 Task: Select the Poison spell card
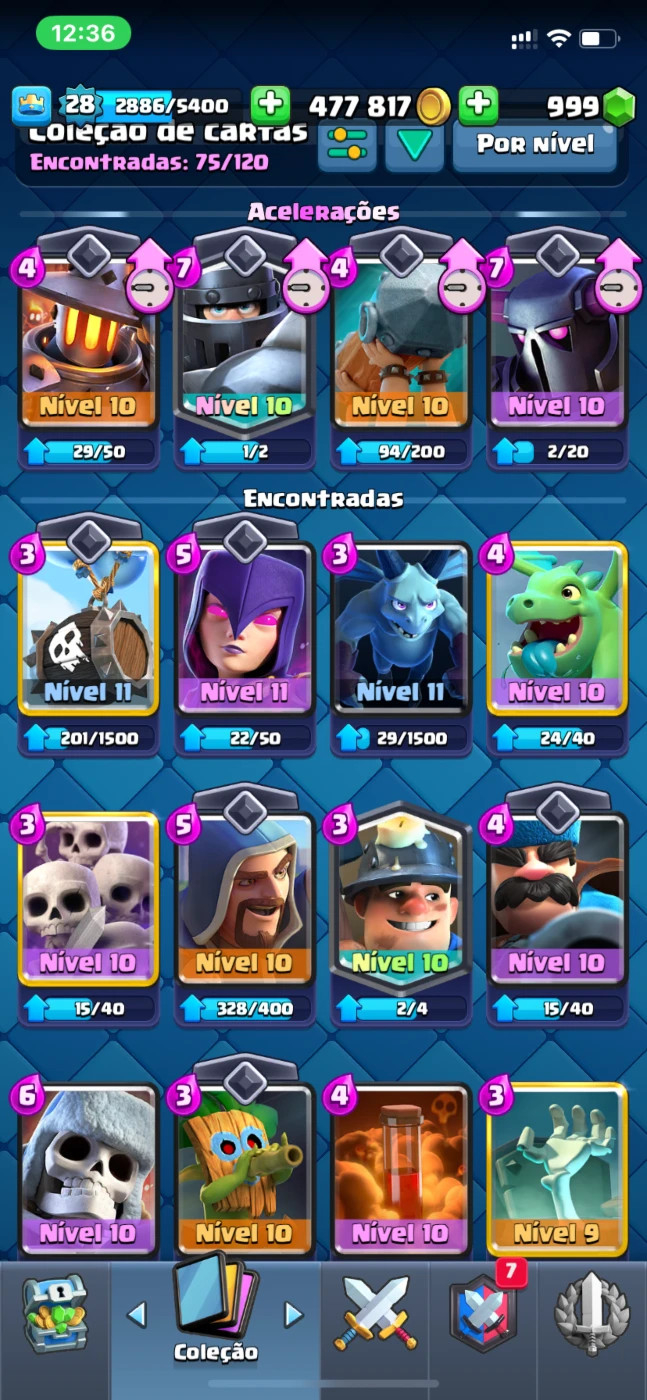[x=401, y=1170]
